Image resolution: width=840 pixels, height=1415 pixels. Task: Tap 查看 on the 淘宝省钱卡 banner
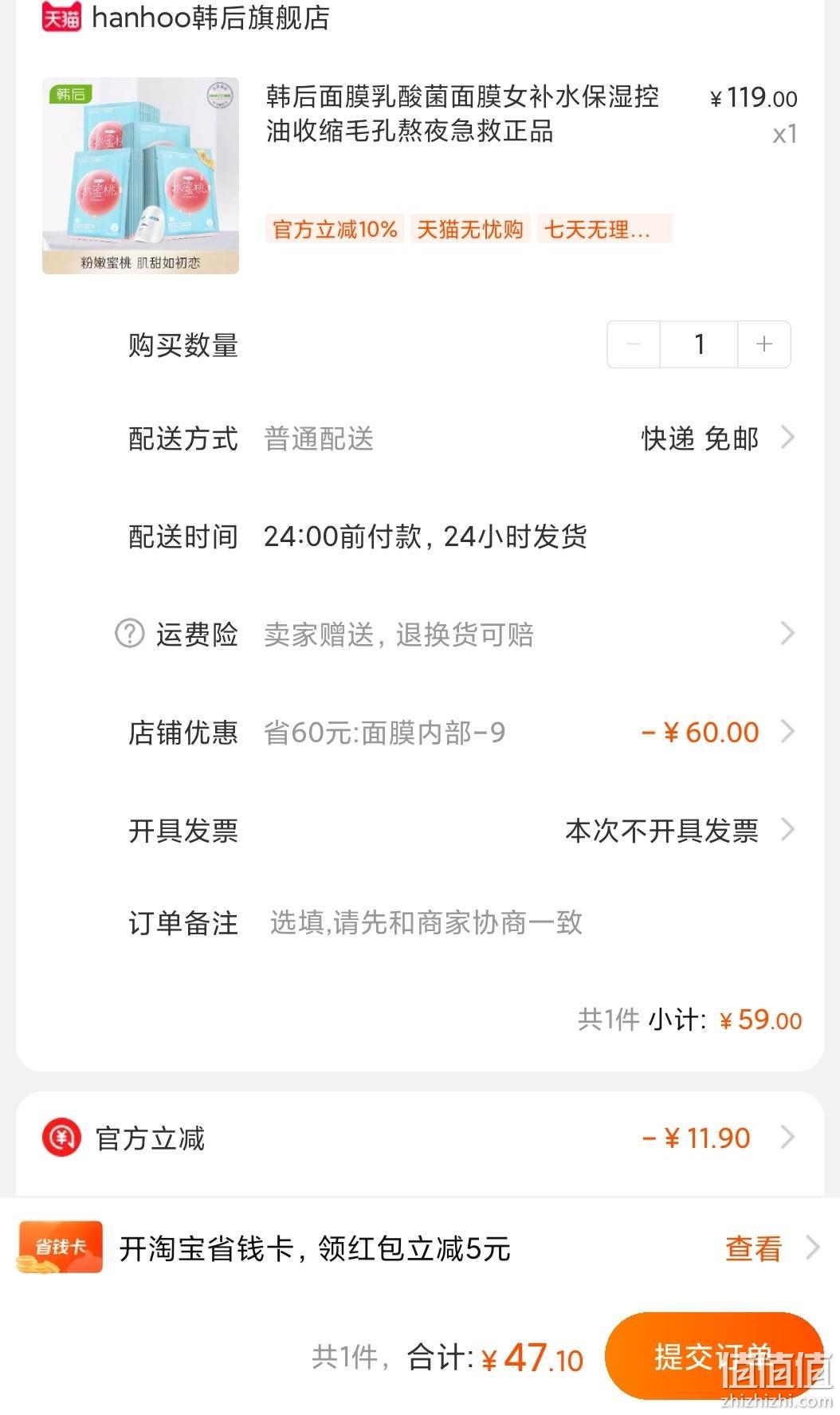pyautogui.click(x=753, y=1248)
